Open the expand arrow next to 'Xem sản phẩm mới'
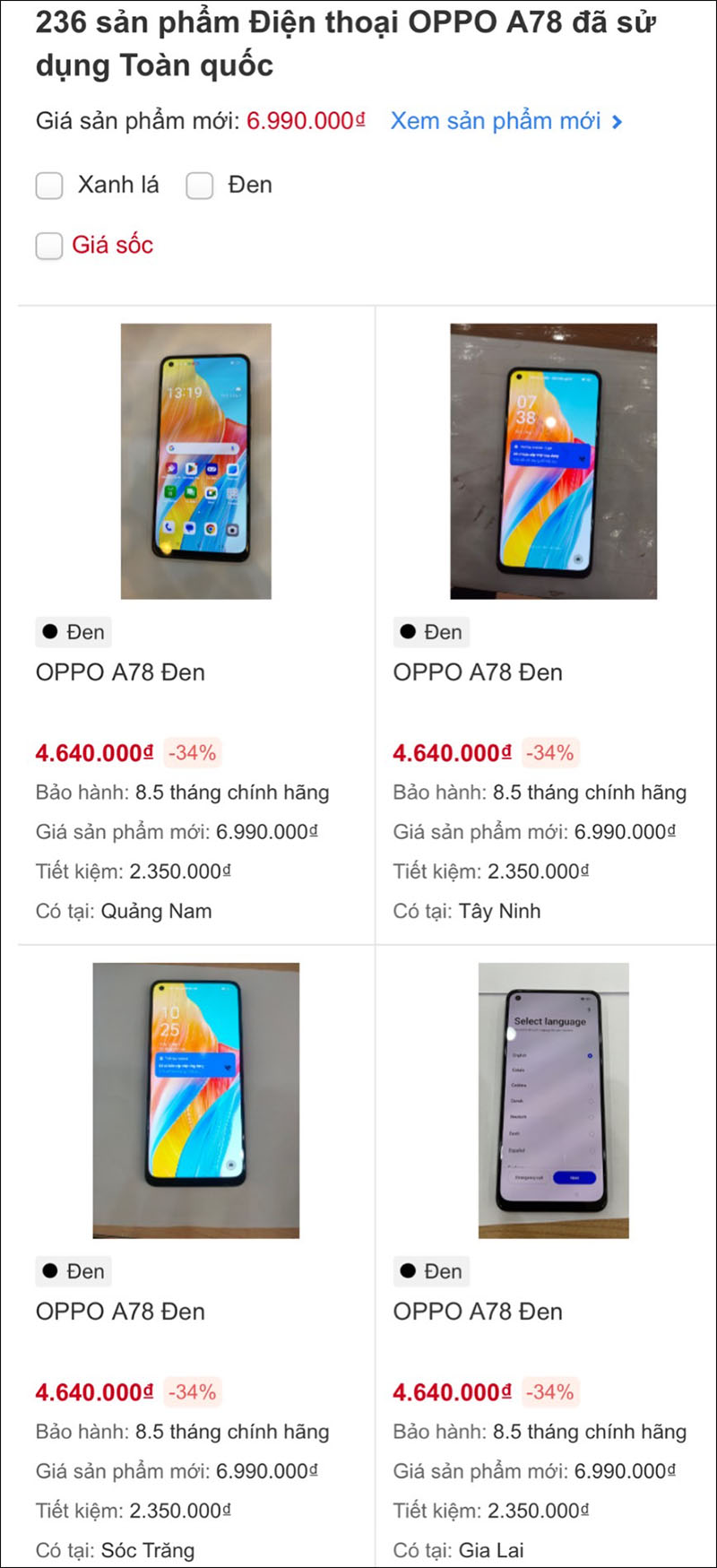Image resolution: width=717 pixels, height=1568 pixels. (617, 121)
